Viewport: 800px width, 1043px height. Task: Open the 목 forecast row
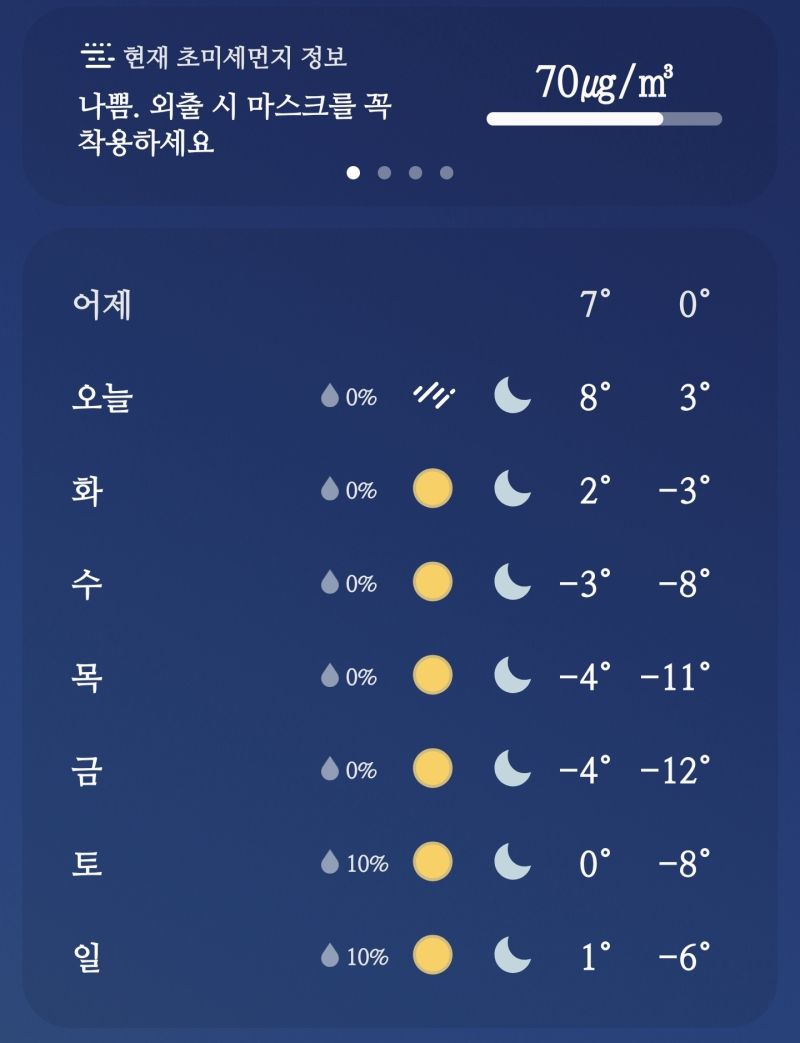[x=399, y=677]
